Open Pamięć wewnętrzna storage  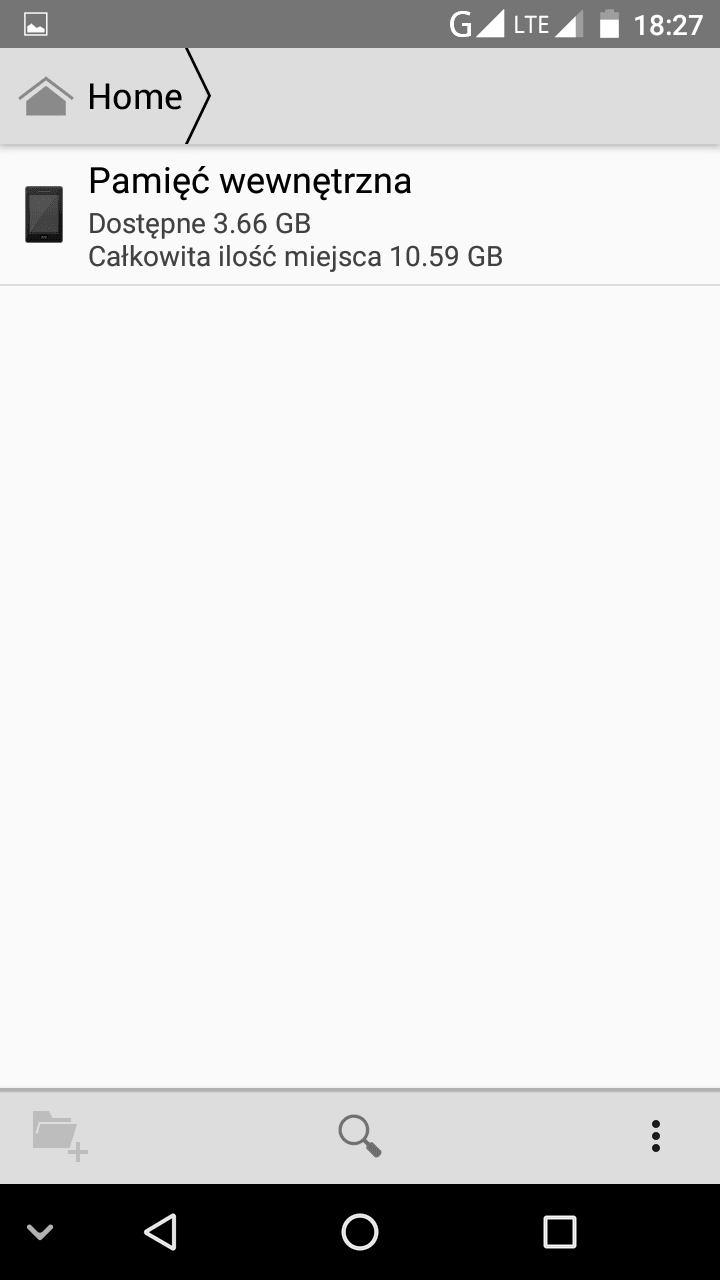click(x=360, y=216)
